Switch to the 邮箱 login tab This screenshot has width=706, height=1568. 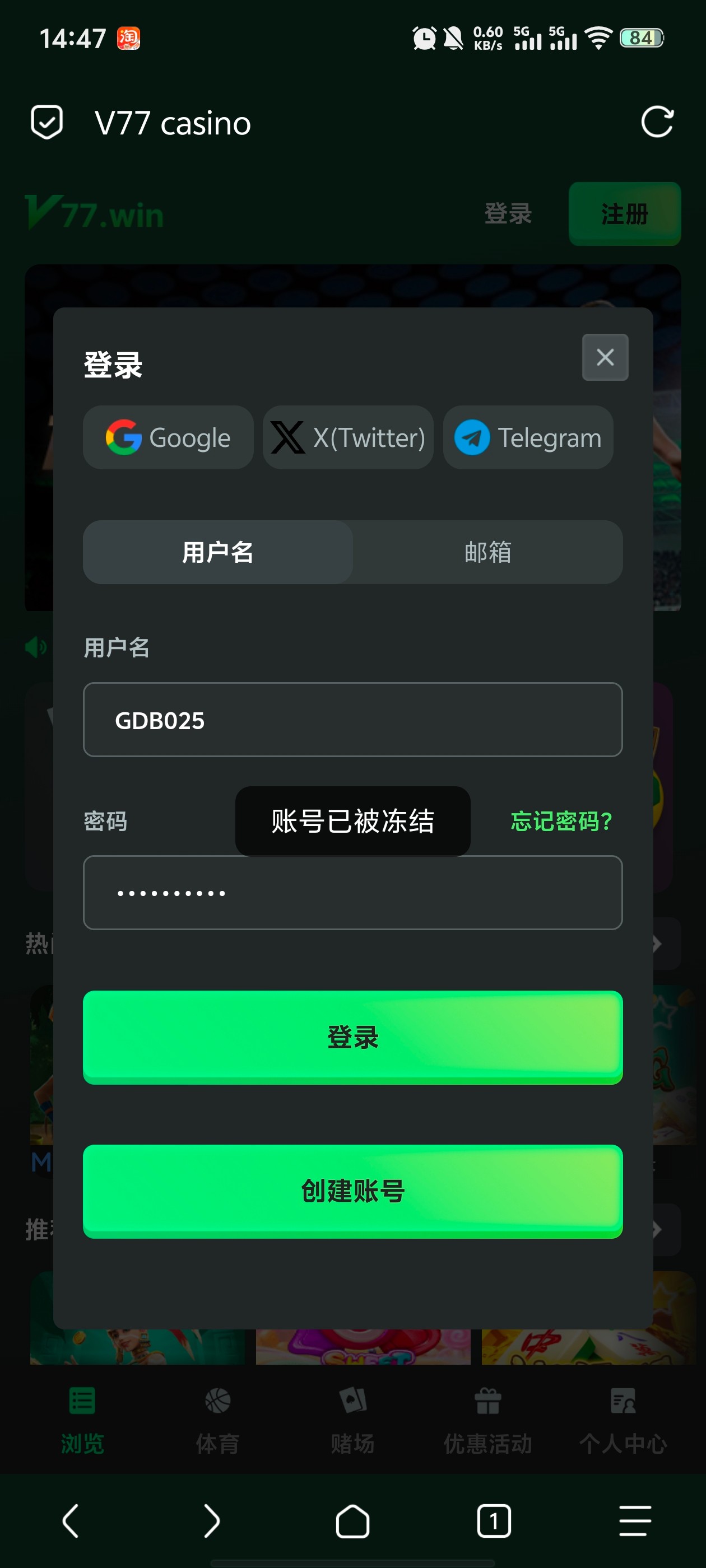[487, 552]
